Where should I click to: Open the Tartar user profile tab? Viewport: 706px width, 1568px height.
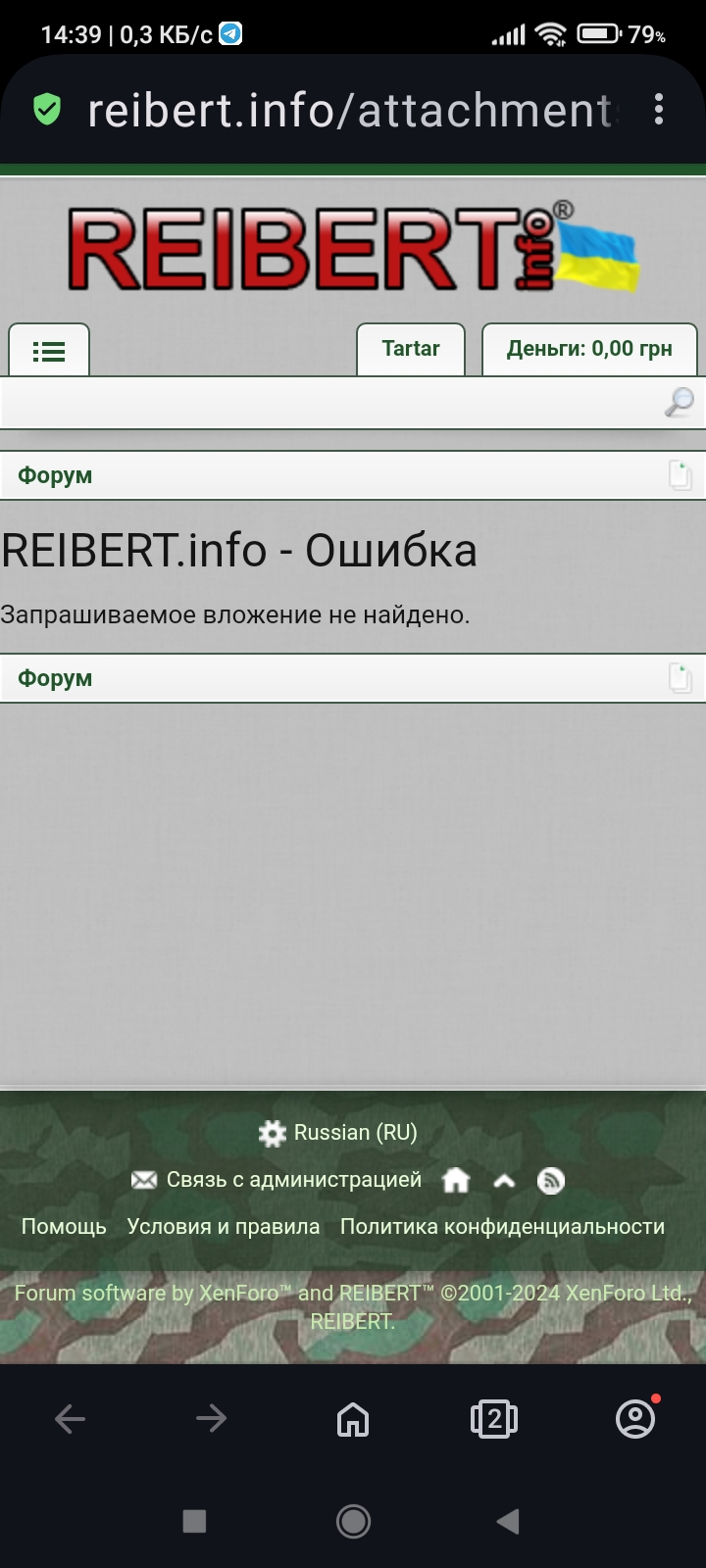click(411, 349)
